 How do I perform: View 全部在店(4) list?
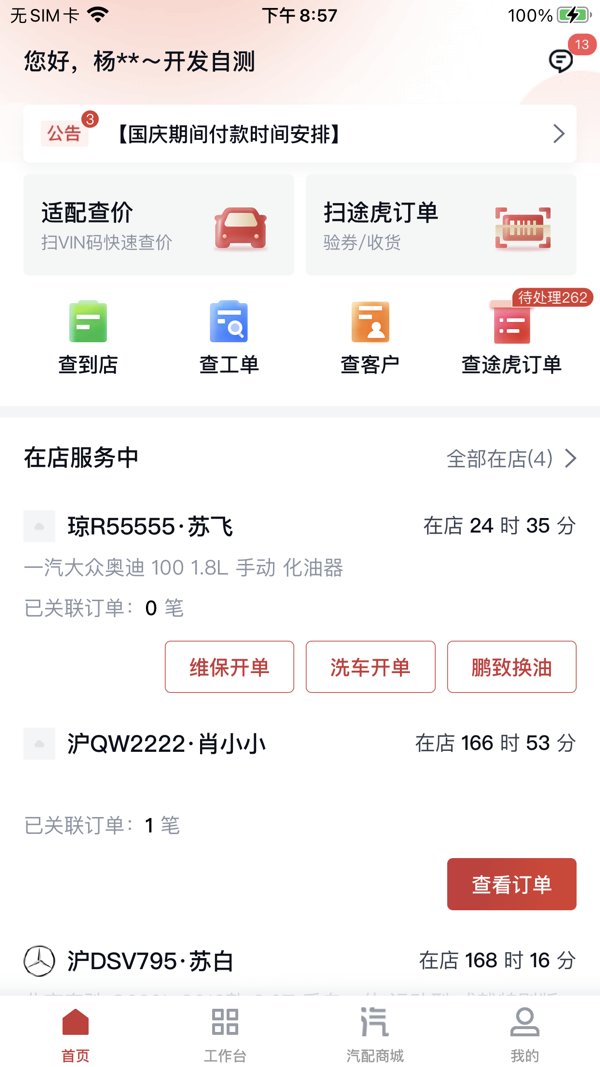[511, 459]
